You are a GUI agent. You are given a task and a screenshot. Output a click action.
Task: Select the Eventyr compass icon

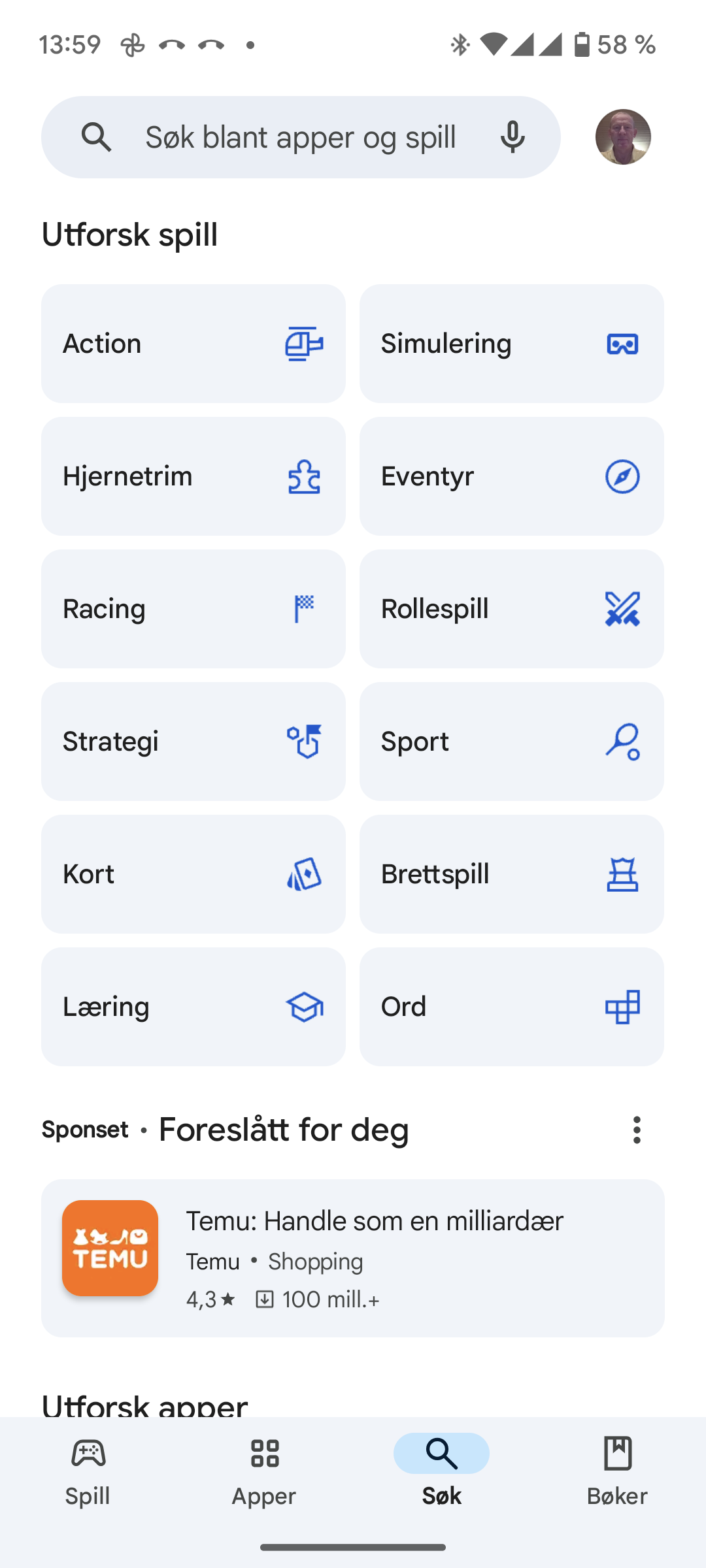click(622, 476)
